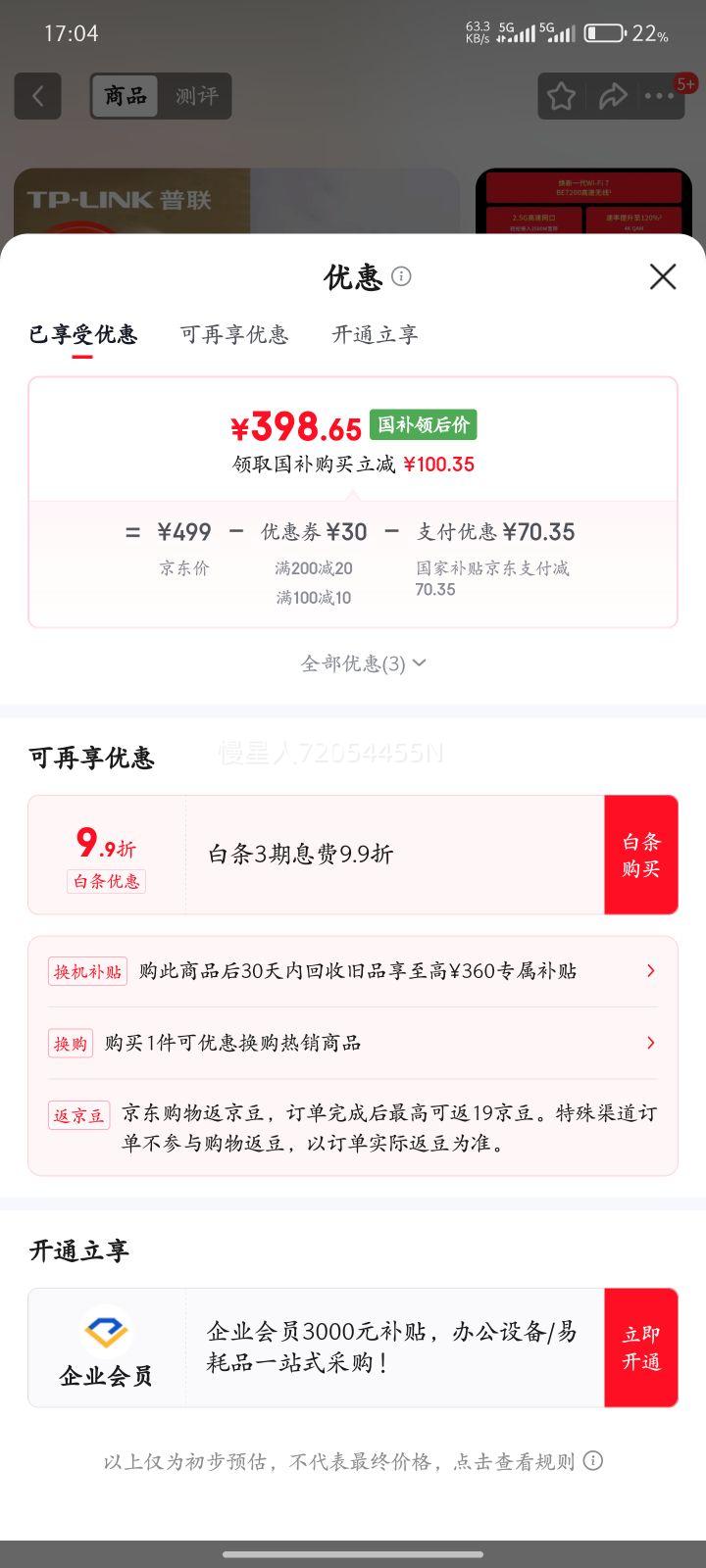This screenshot has width=706, height=1568.
Task: Tap the 国补领后价 green label
Action: tap(424, 424)
